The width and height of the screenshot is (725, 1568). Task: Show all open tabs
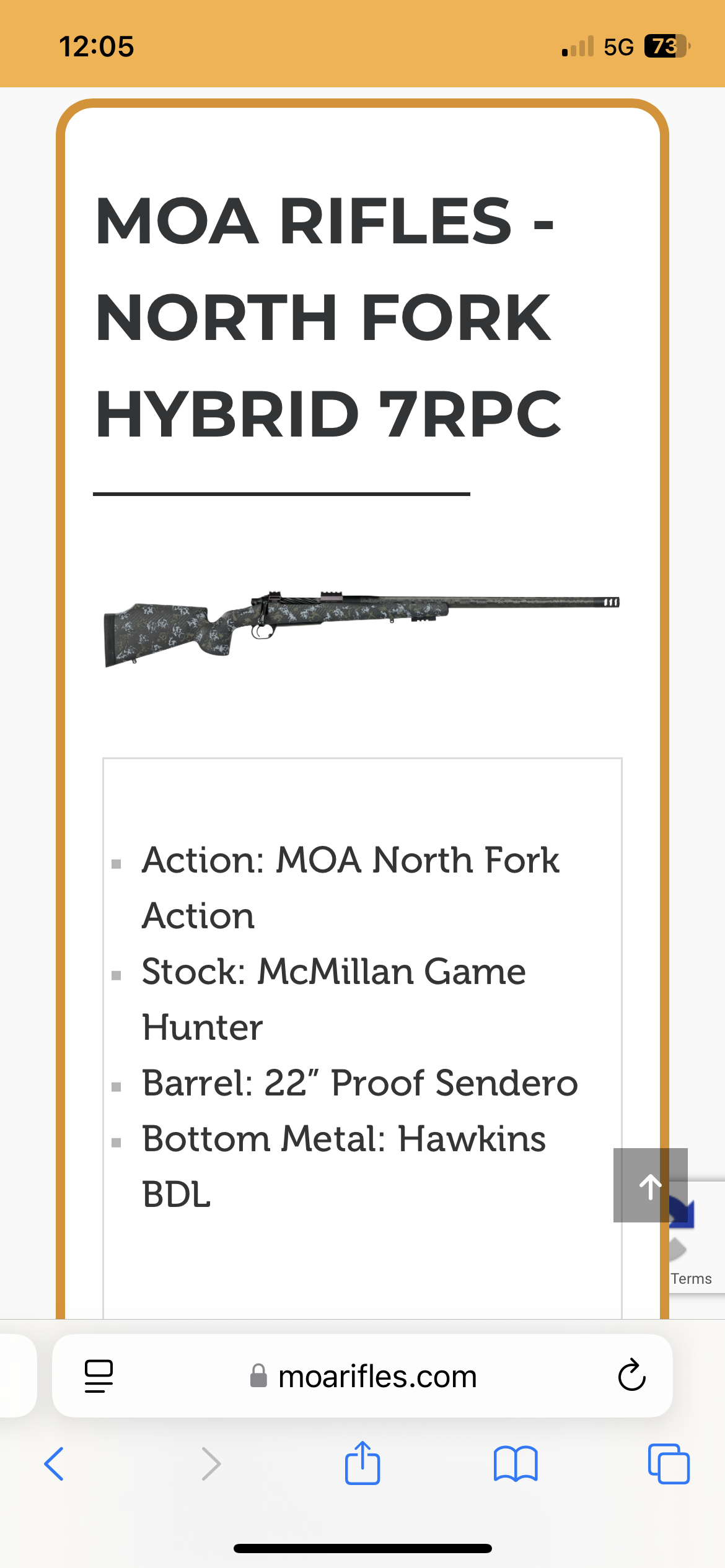click(x=668, y=1464)
